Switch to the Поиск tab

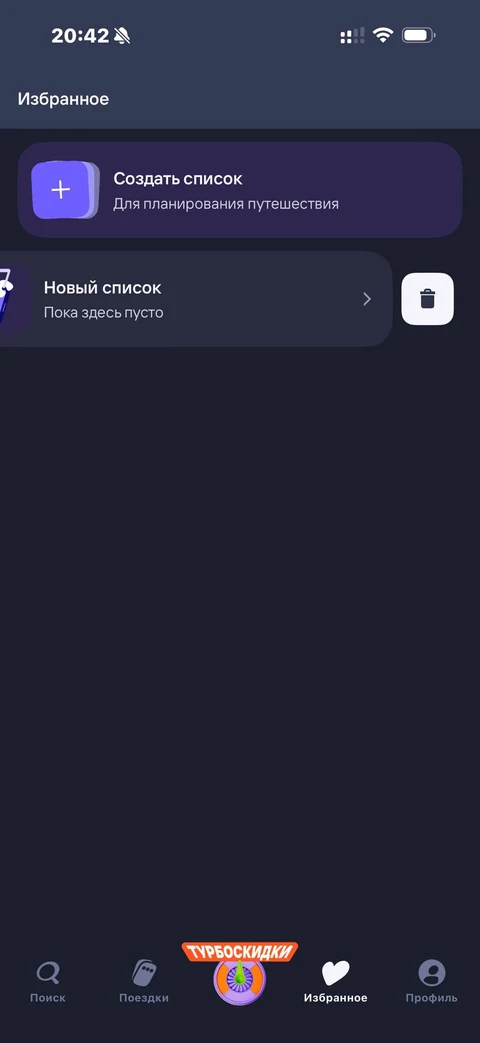pyautogui.click(x=48, y=982)
